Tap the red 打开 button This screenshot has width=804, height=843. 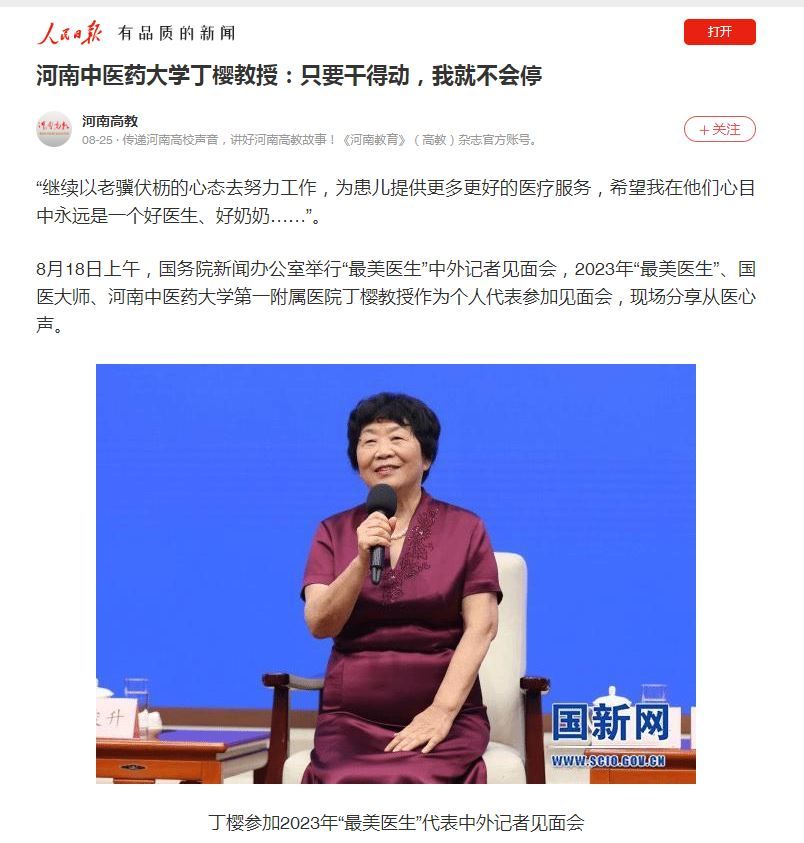(719, 32)
